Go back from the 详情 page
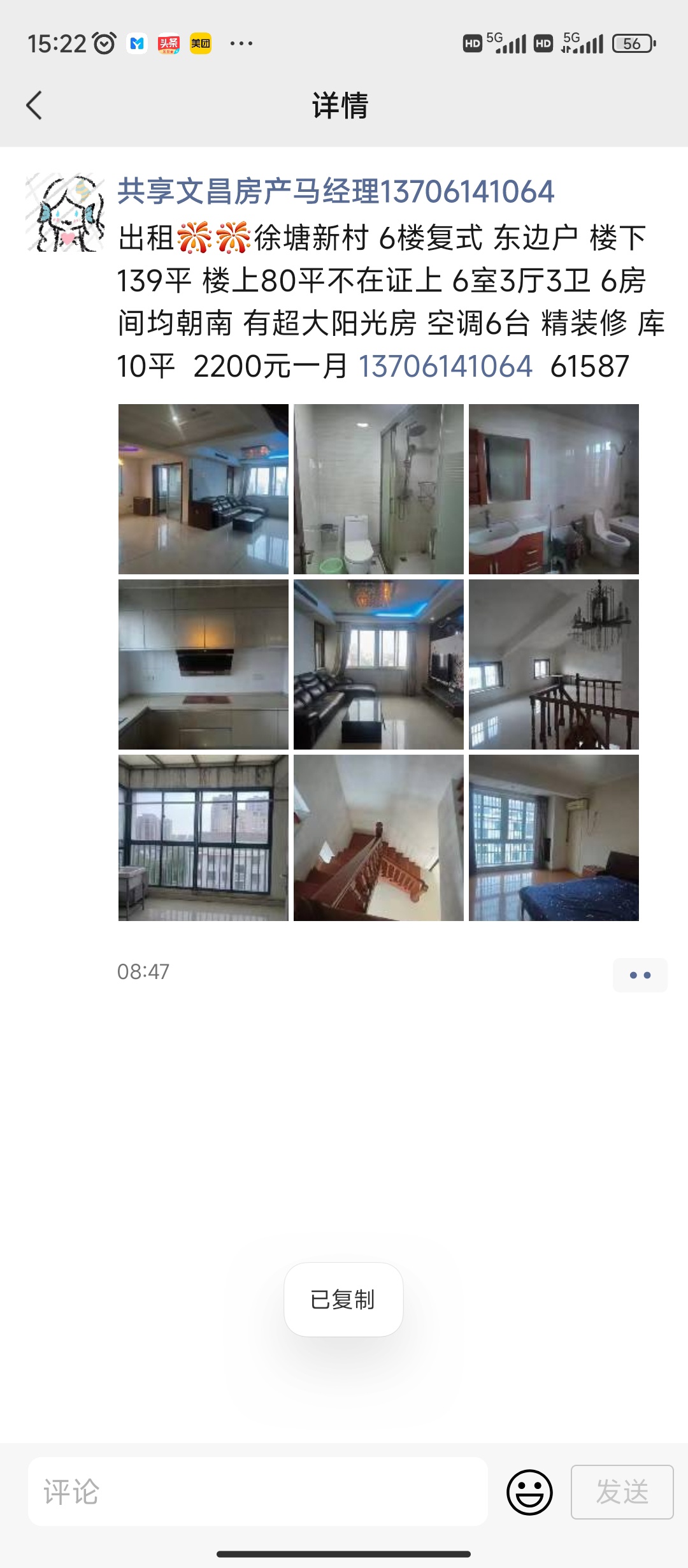This screenshot has width=688, height=1568. pos(34,105)
